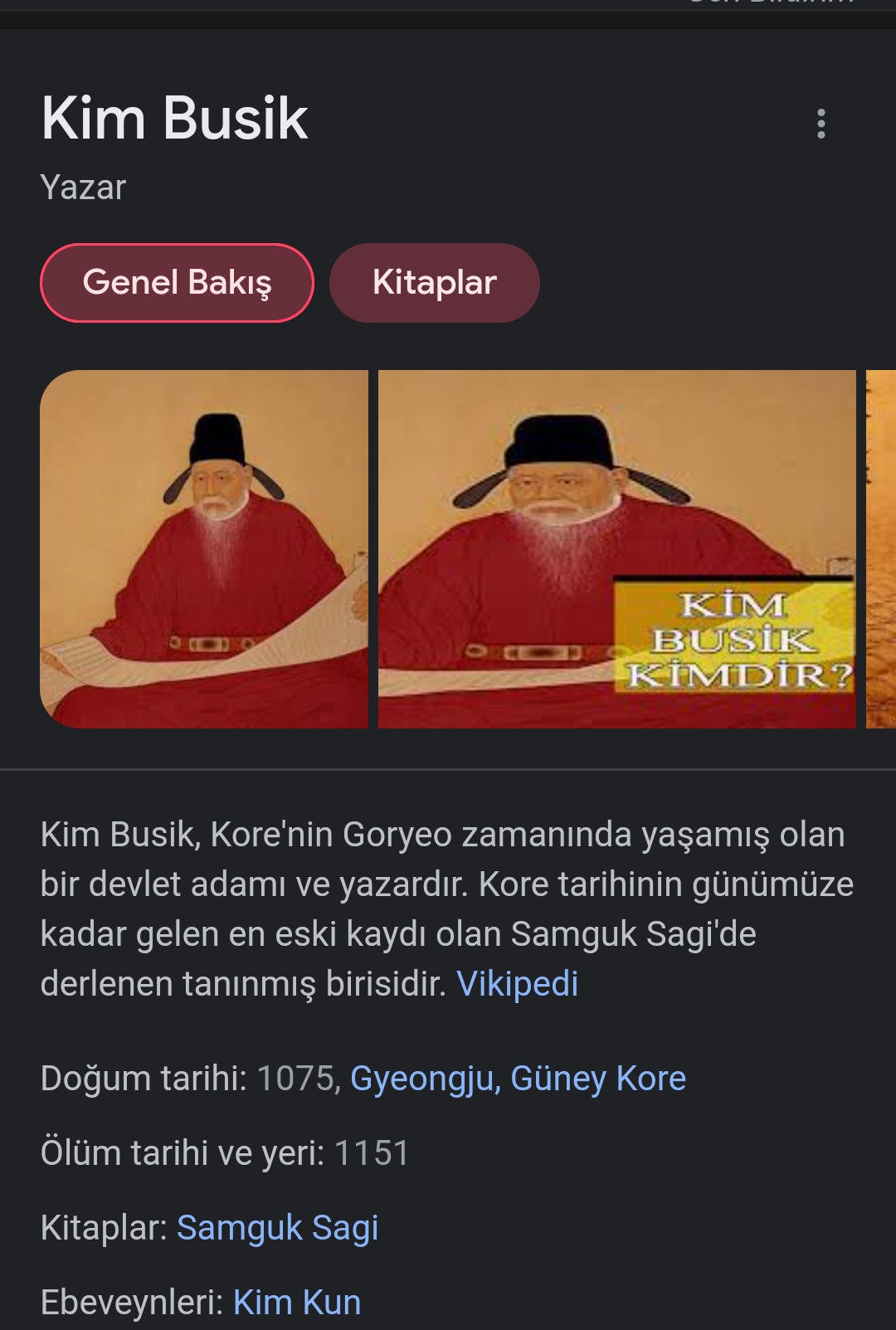Switch to the Kitaplar chip

tap(434, 283)
